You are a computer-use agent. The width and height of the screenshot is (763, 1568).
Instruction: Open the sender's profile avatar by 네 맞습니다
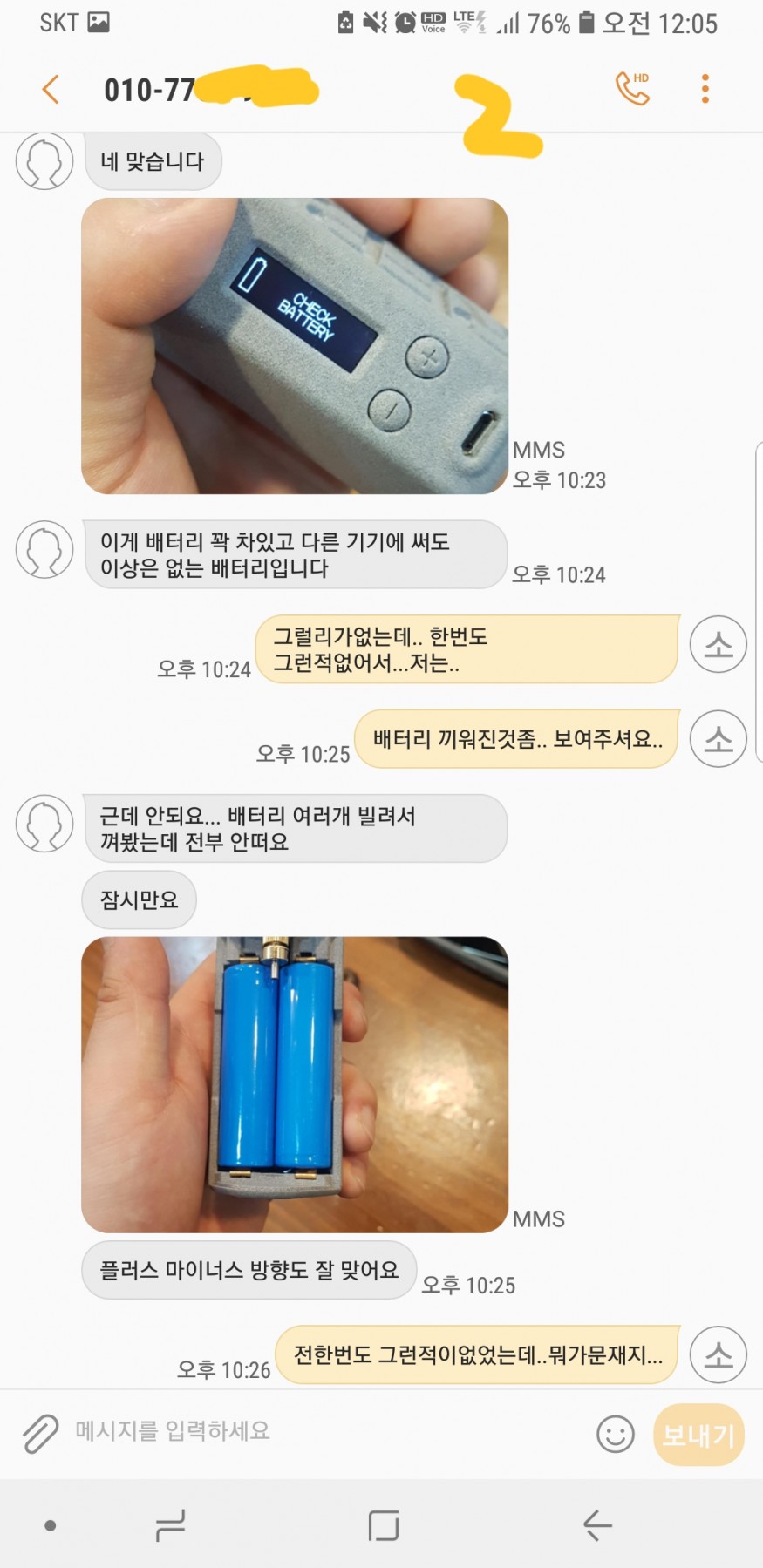pyautogui.click(x=44, y=161)
